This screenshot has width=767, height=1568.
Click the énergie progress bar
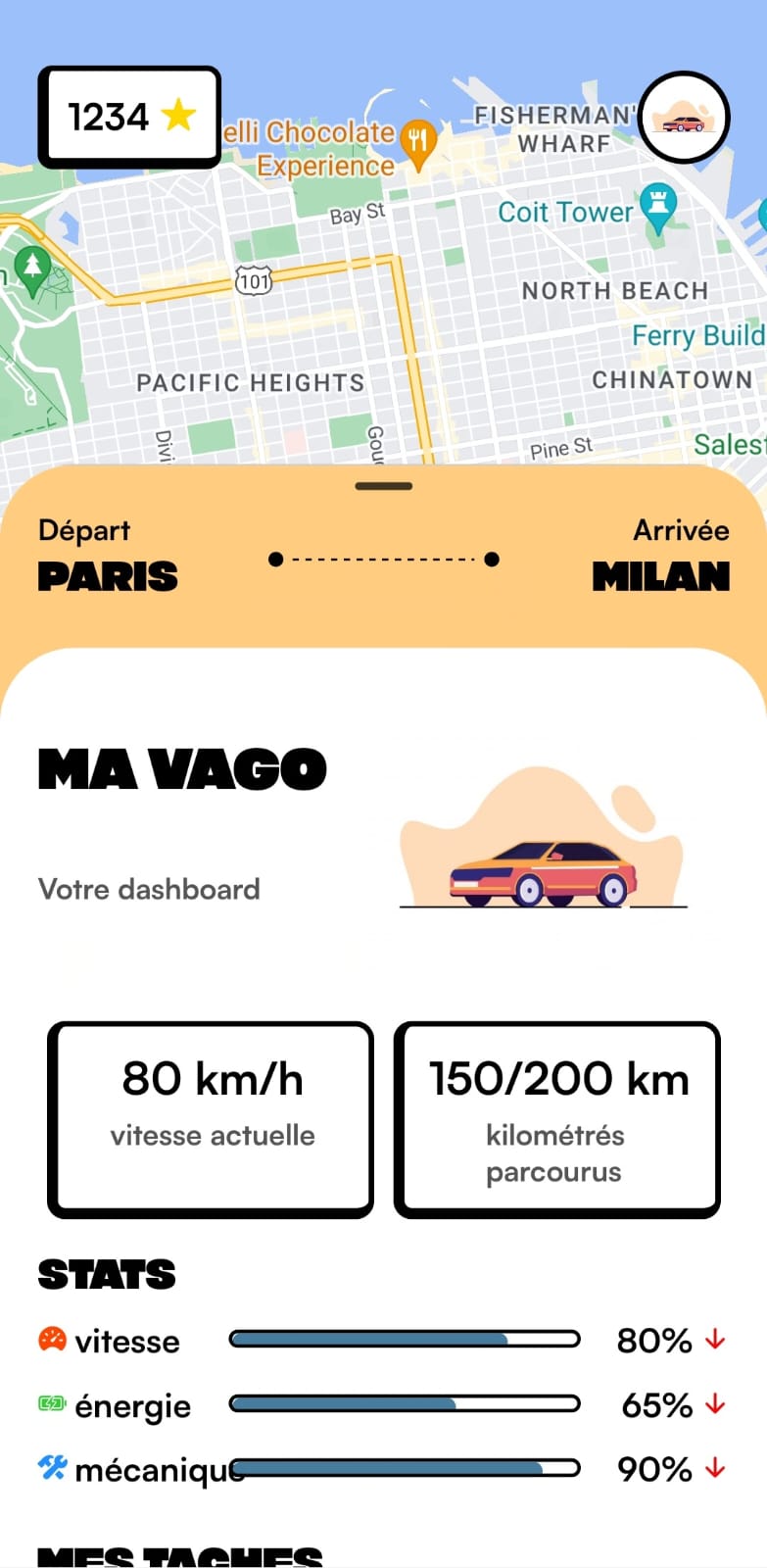pyautogui.click(x=404, y=1403)
